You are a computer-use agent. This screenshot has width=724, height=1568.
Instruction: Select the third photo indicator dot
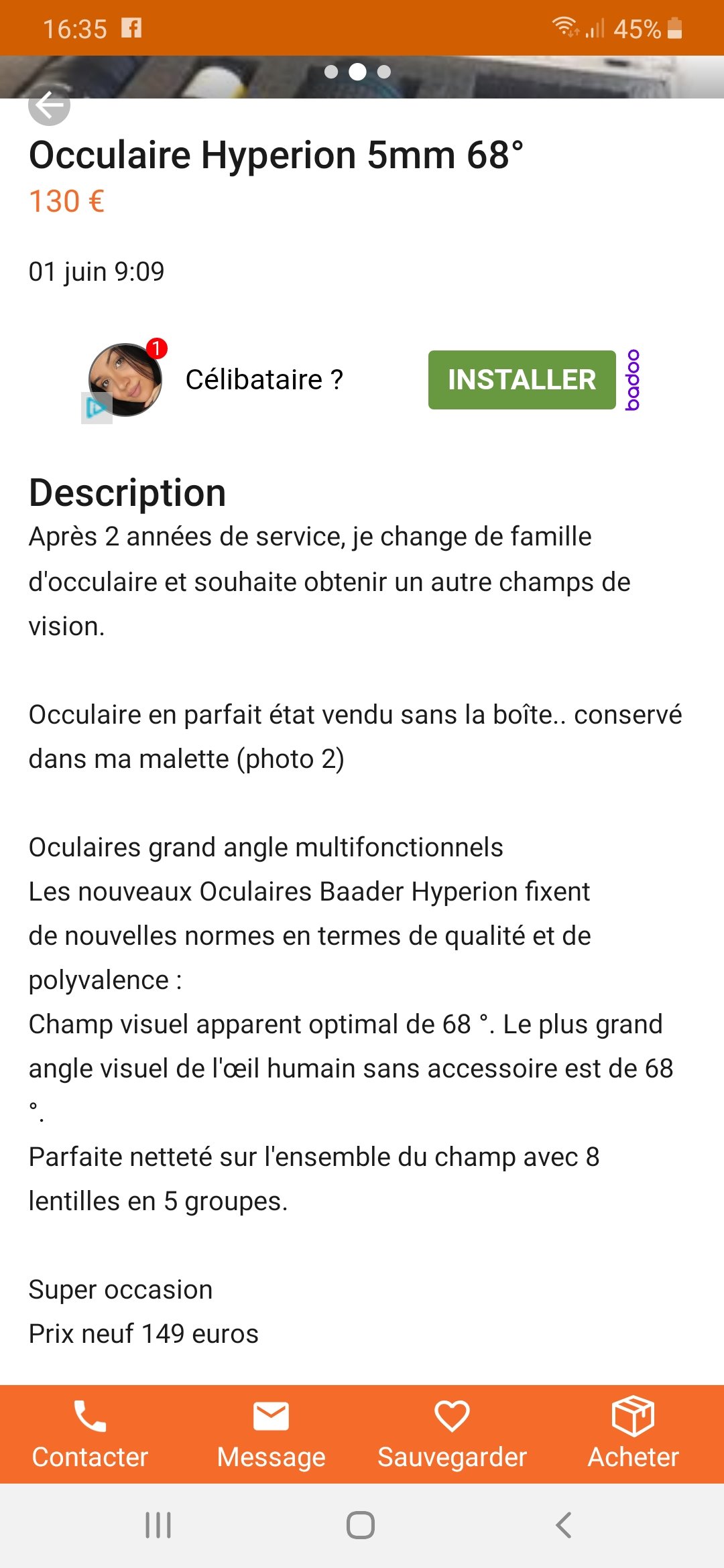tap(384, 72)
